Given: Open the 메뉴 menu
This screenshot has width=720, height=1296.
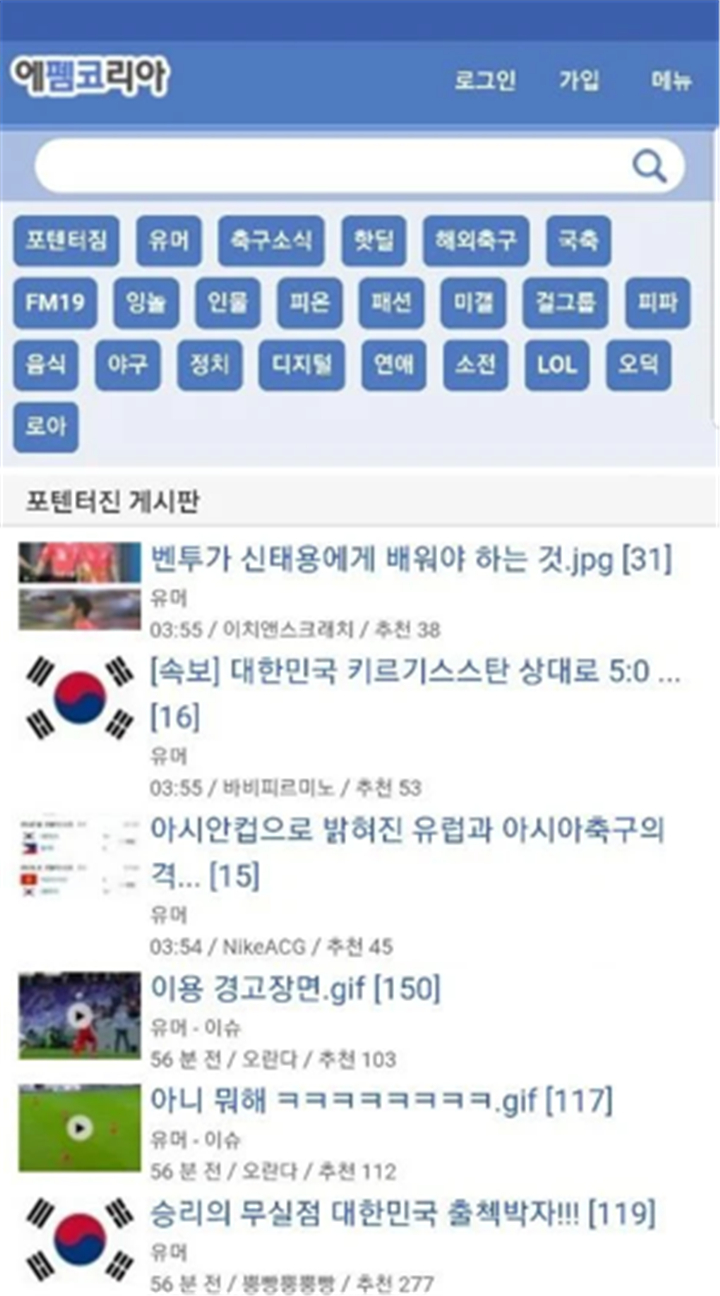Looking at the screenshot, I should (x=670, y=81).
